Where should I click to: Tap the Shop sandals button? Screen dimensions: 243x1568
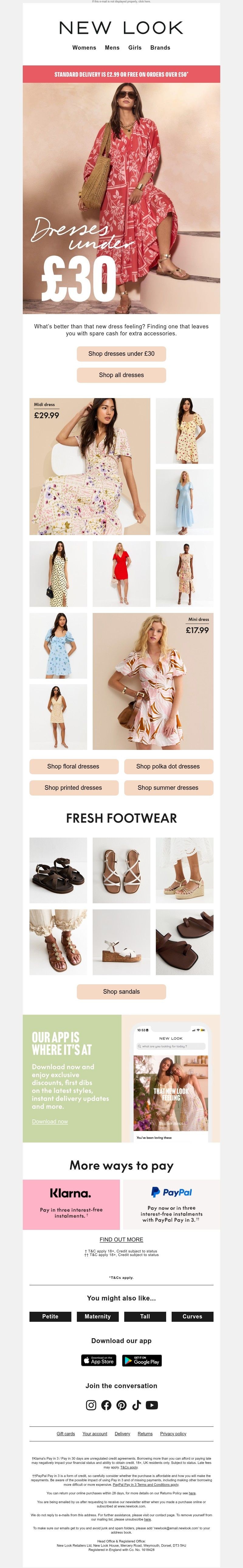[x=121, y=992]
